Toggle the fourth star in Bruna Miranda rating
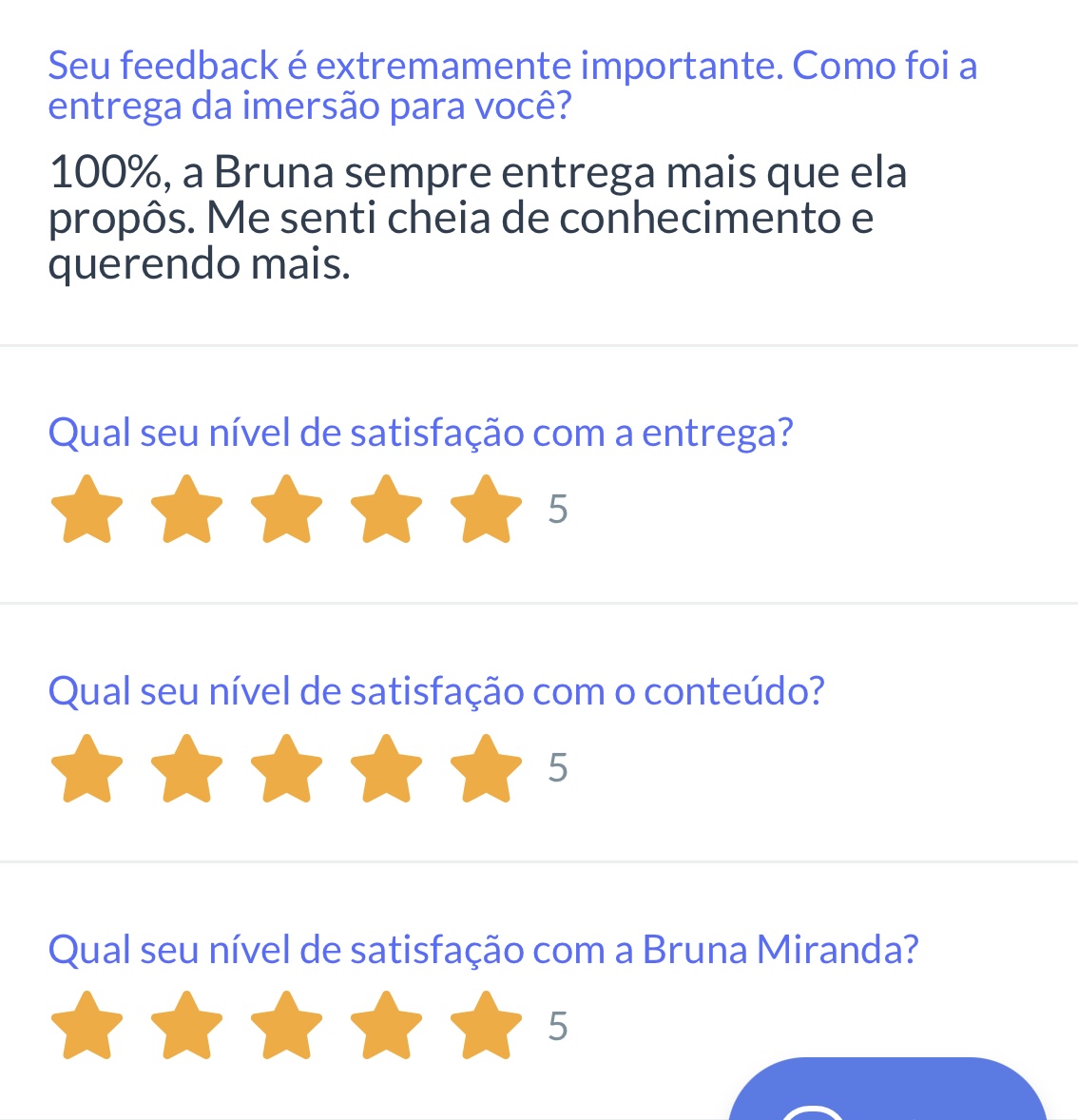This screenshot has height=1120, width=1078. pos(387,1027)
